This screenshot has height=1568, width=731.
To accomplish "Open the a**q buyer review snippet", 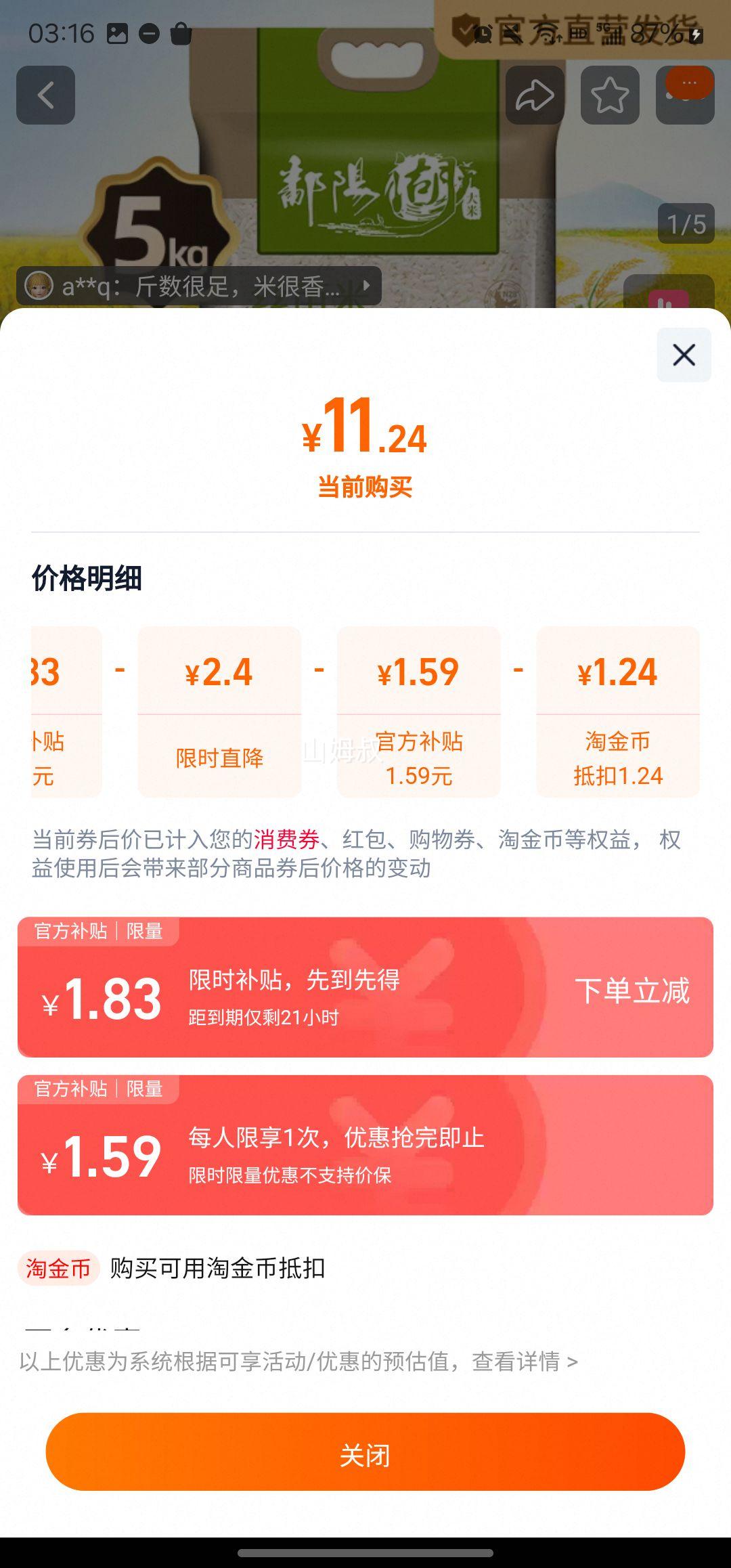I will coord(199,286).
